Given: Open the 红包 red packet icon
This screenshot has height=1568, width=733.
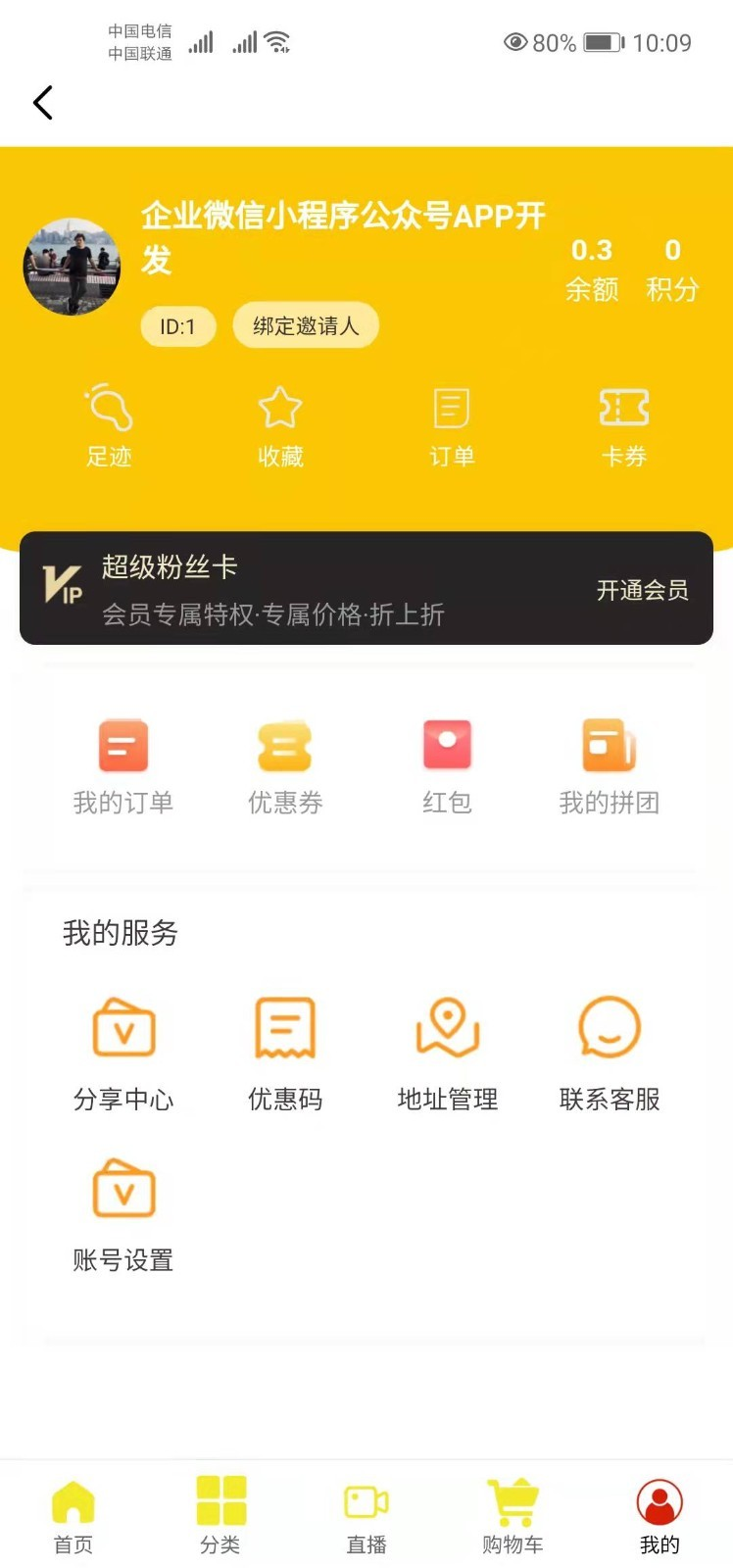Looking at the screenshot, I should (x=447, y=747).
